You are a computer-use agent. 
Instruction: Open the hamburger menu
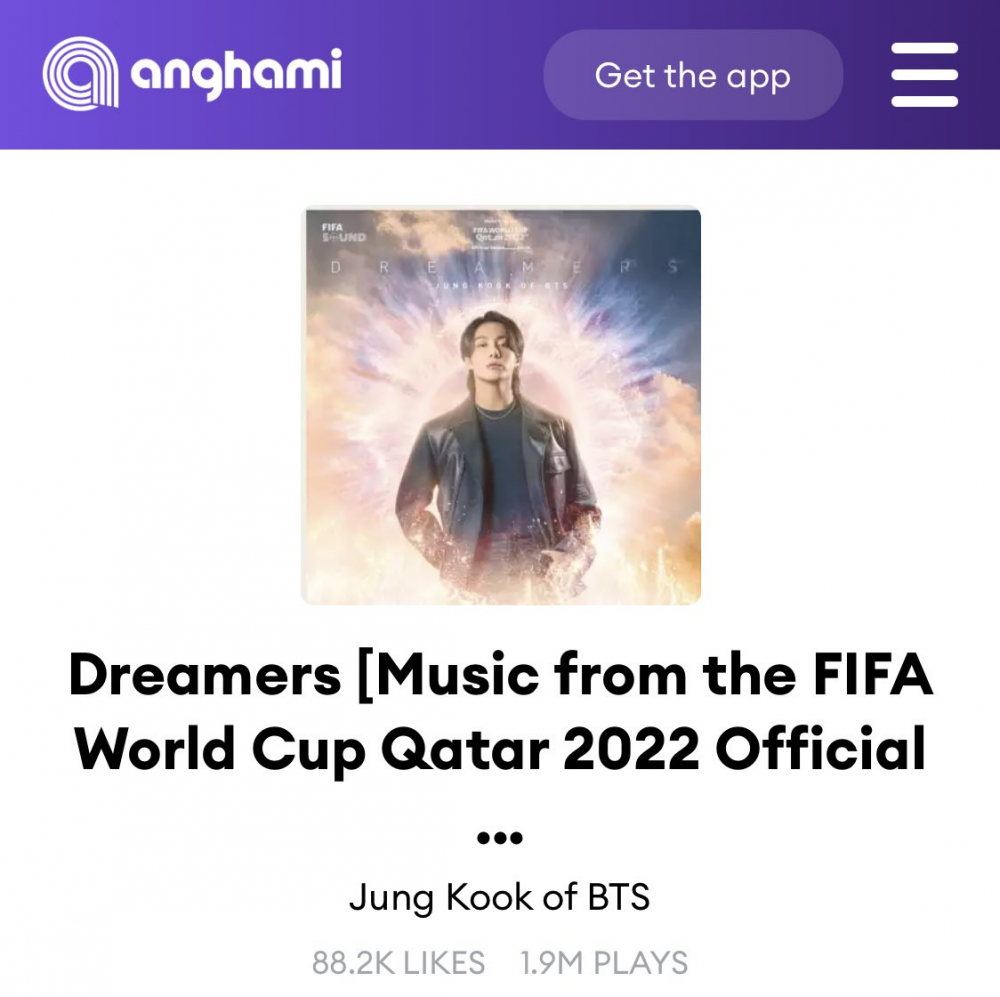tap(924, 75)
